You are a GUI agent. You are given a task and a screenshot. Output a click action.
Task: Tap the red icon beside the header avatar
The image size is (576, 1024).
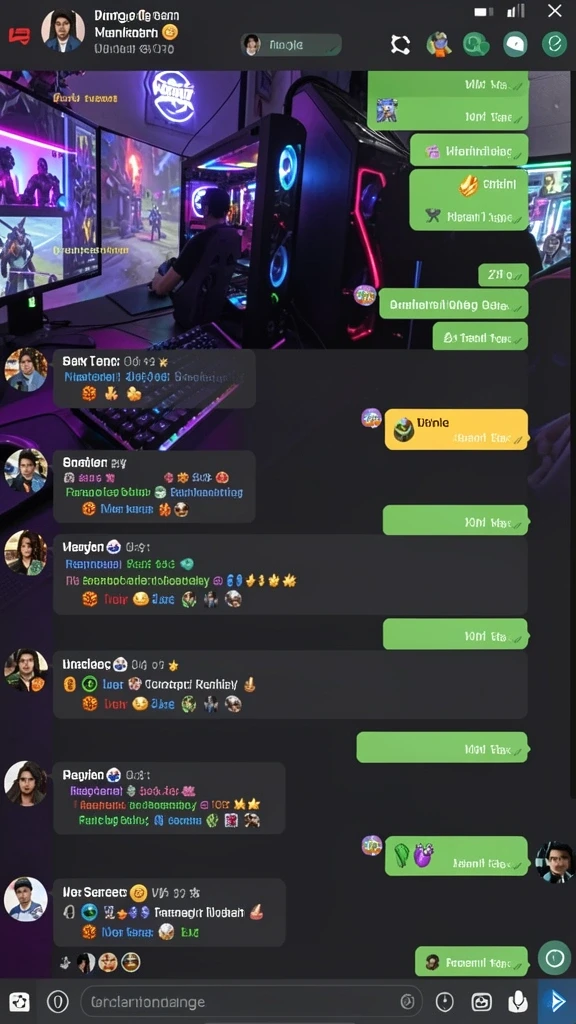coord(19,35)
